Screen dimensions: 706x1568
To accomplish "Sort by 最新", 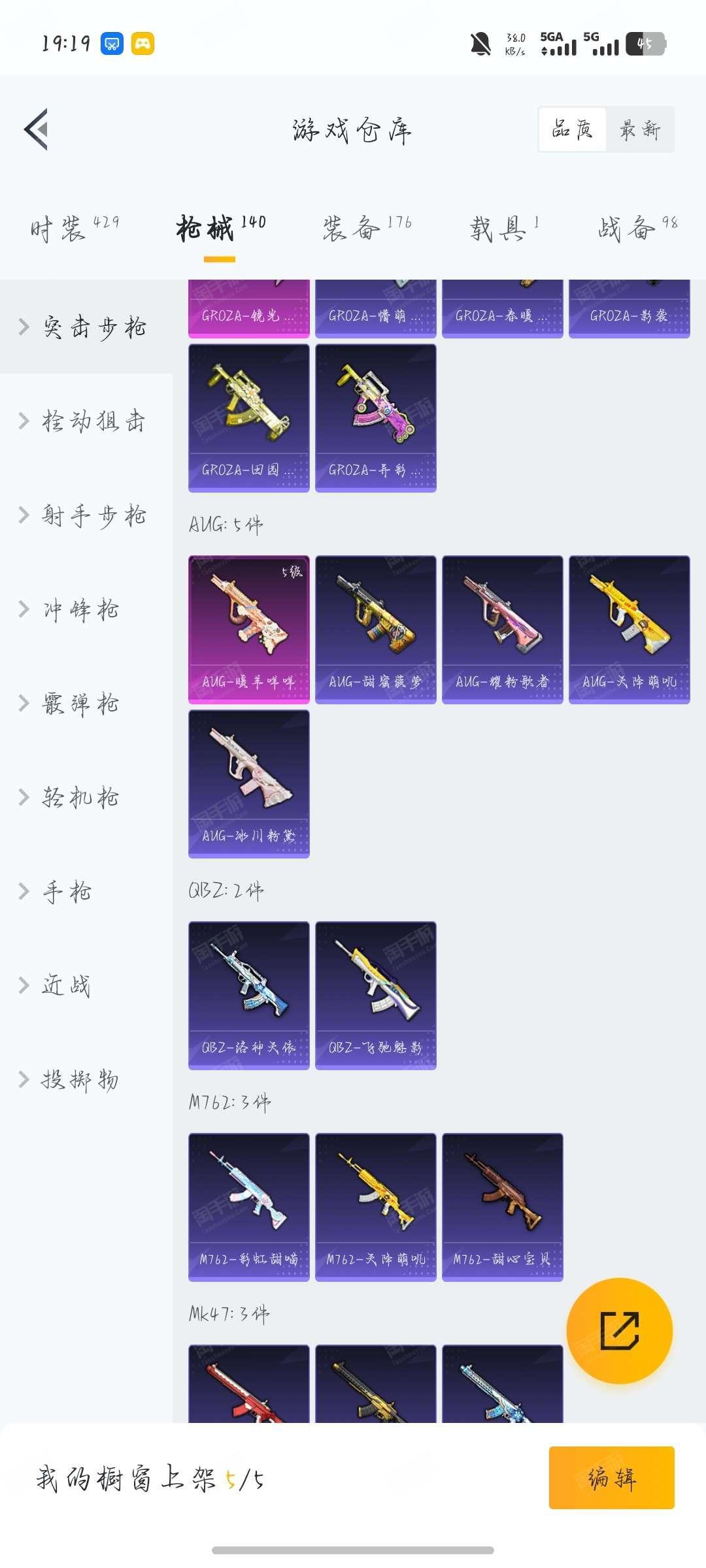I will [640, 129].
